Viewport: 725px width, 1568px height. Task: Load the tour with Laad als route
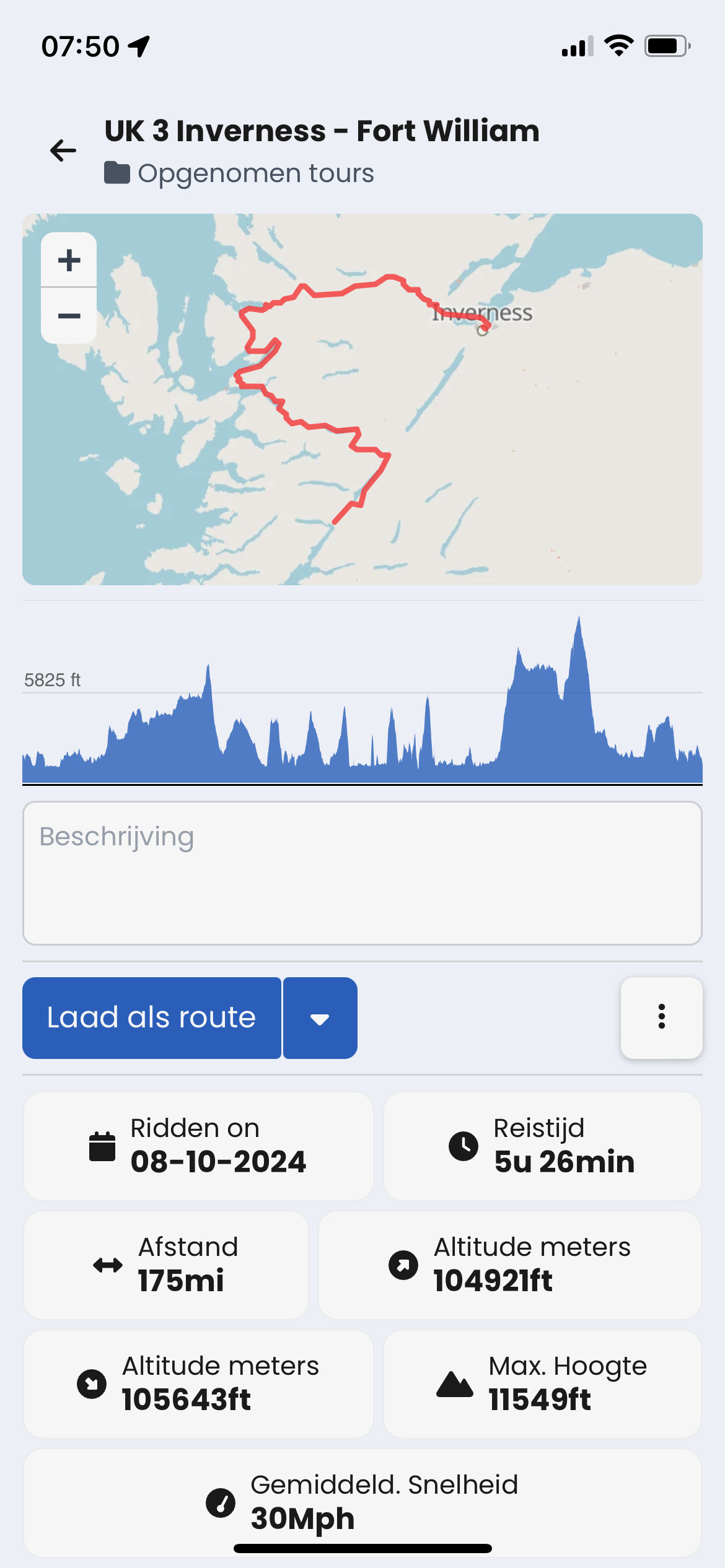[x=152, y=1017]
